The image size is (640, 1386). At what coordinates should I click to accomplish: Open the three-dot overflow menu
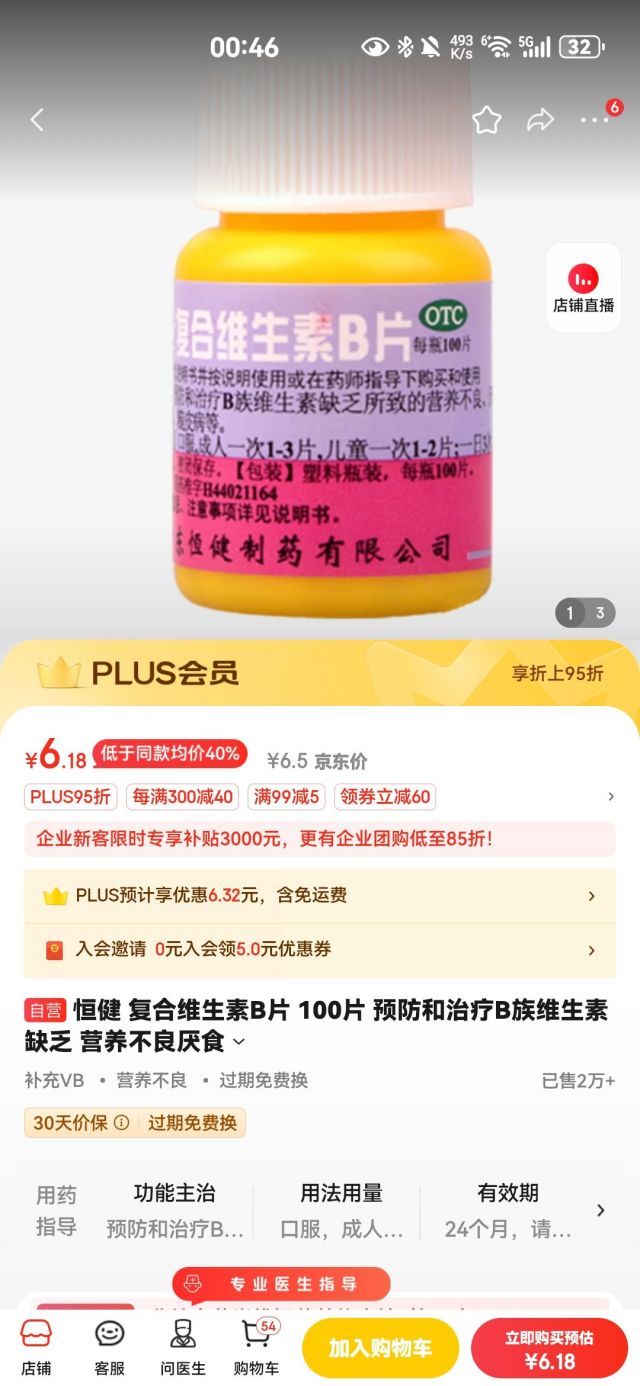click(595, 120)
